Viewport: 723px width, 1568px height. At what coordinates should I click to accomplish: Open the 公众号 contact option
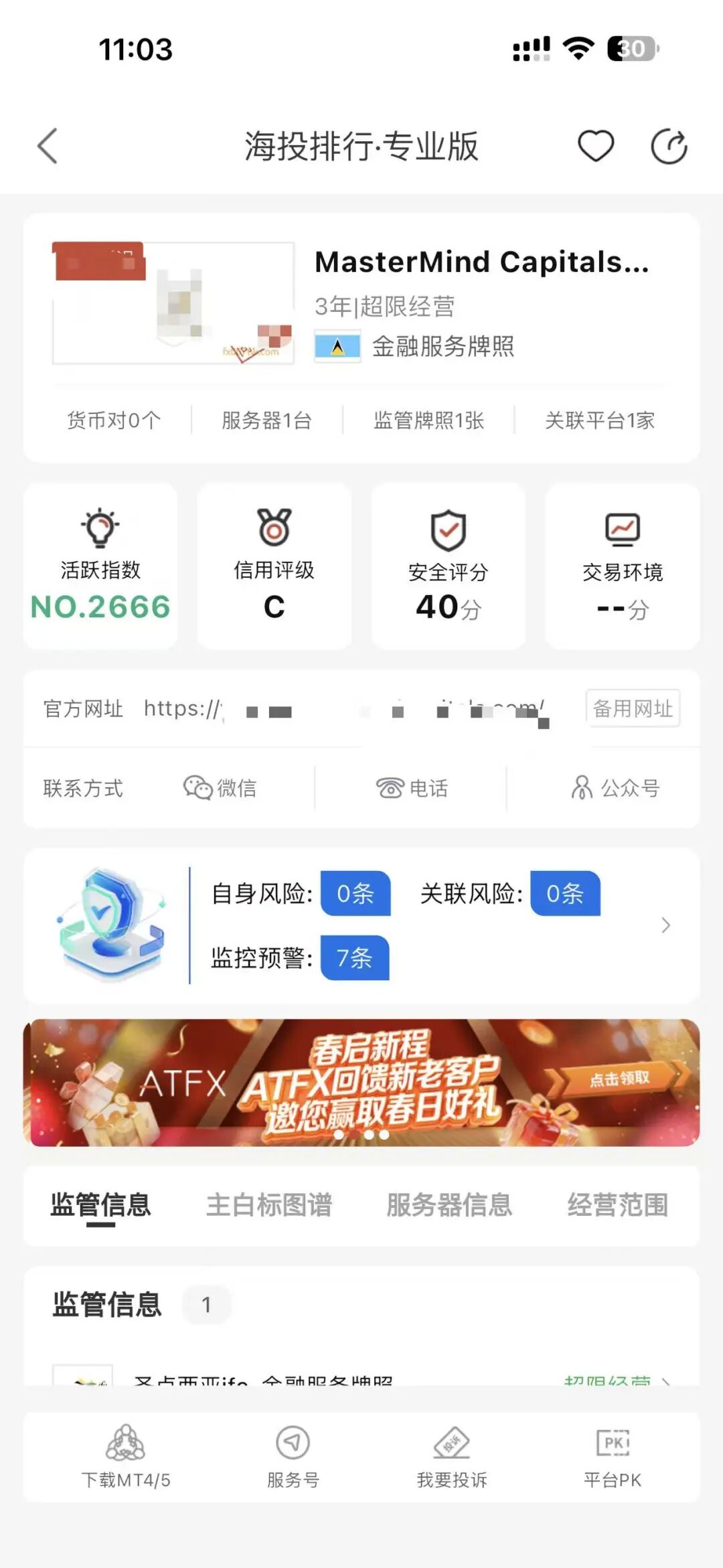616,788
